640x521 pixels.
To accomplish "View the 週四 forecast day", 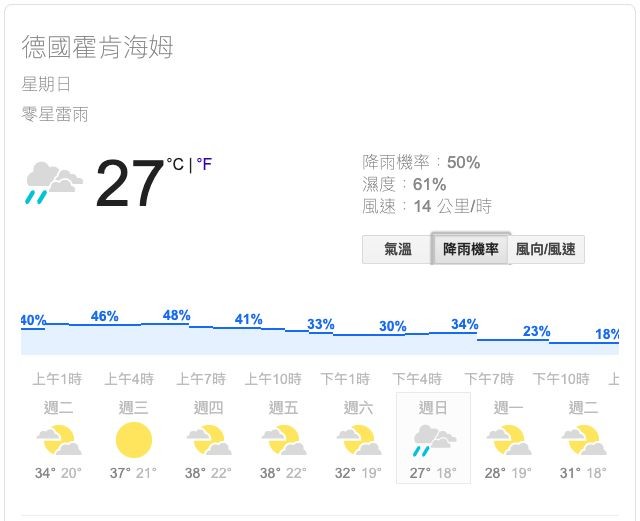I will click(208, 440).
